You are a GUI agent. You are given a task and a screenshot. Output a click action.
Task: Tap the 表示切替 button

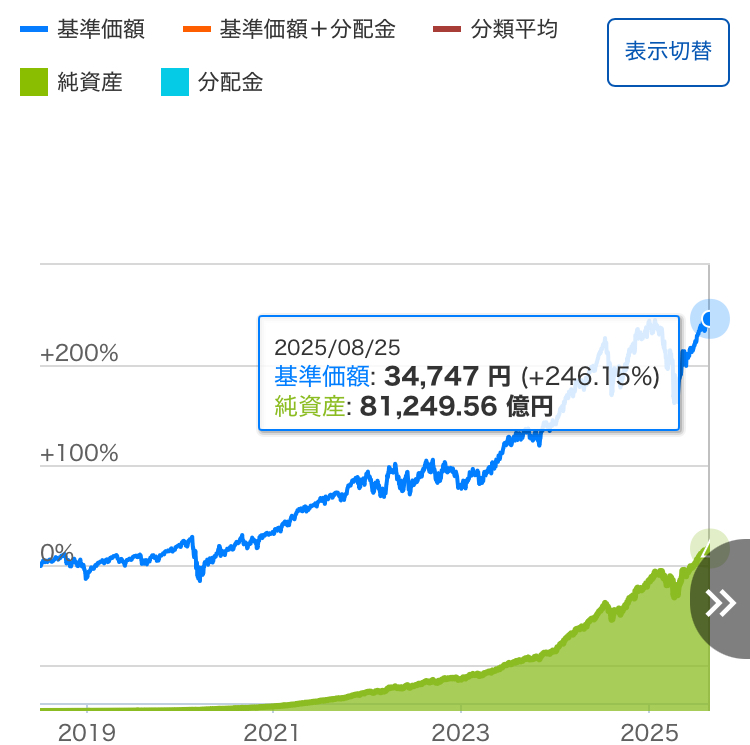tap(667, 52)
